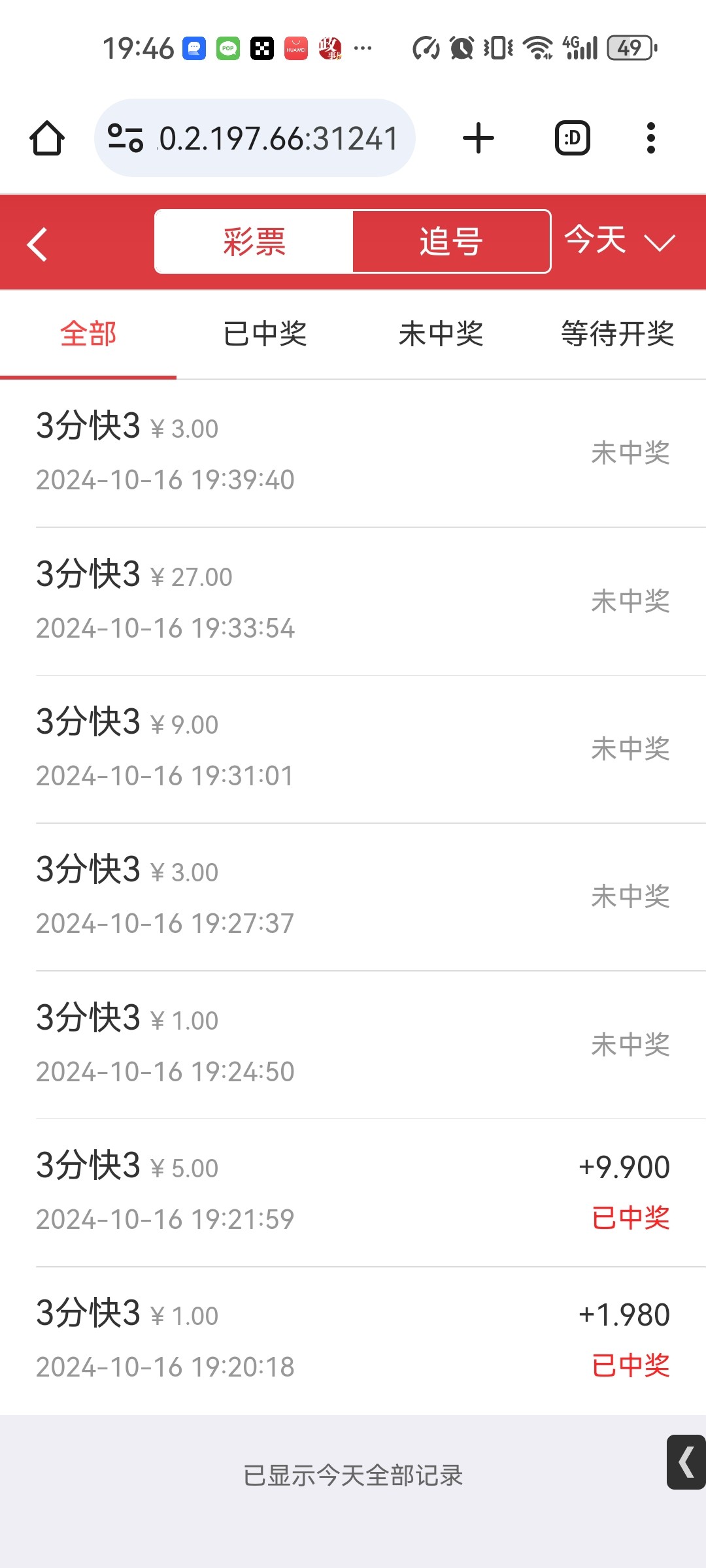Viewport: 706px width, 1568px height.
Task: View the bet record placed at 19:27:37
Action: point(353,896)
